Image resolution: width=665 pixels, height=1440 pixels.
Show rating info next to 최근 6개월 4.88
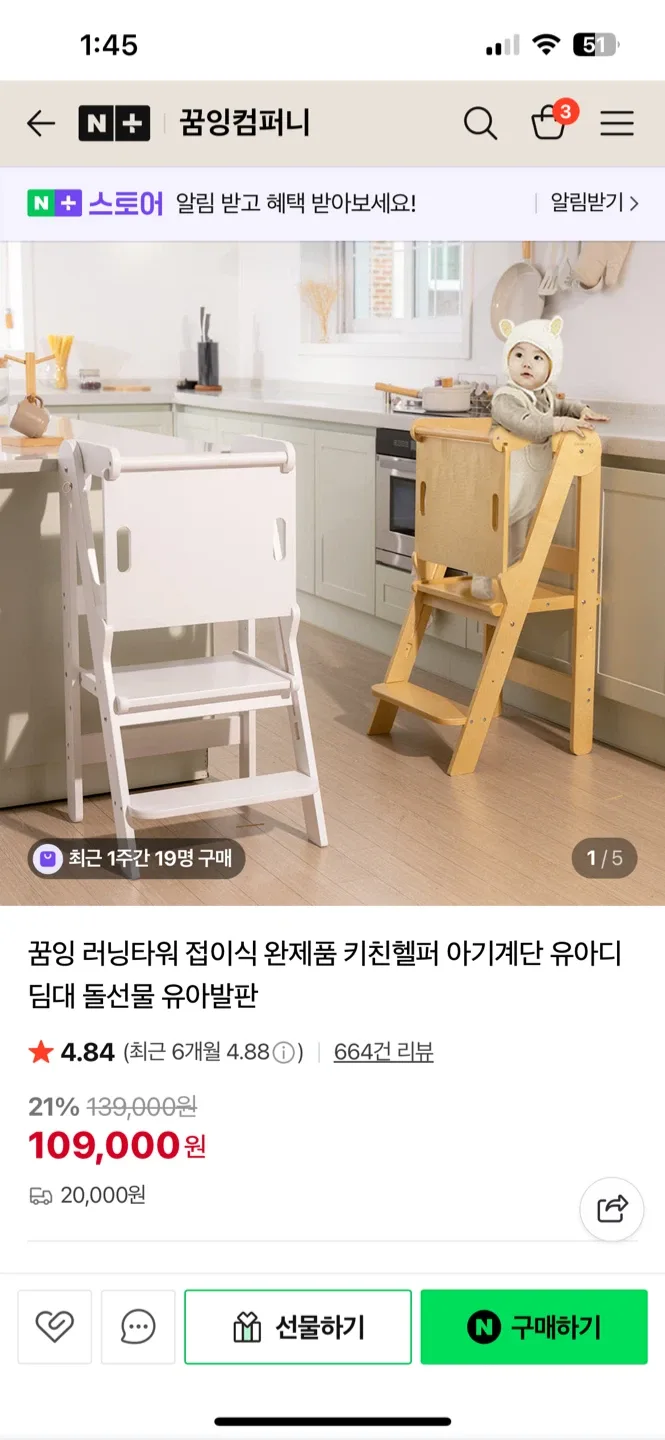pos(284,1053)
